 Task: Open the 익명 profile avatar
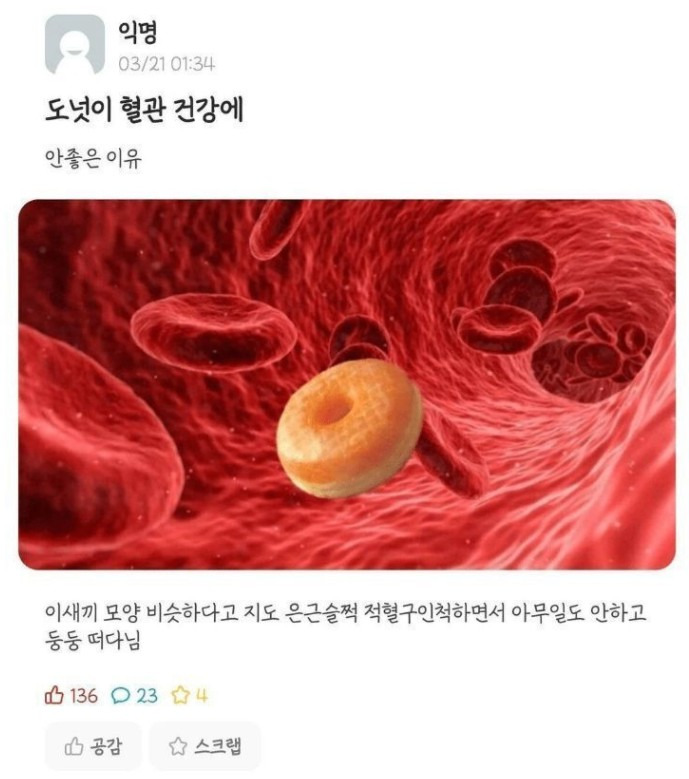pyautogui.click(x=73, y=44)
